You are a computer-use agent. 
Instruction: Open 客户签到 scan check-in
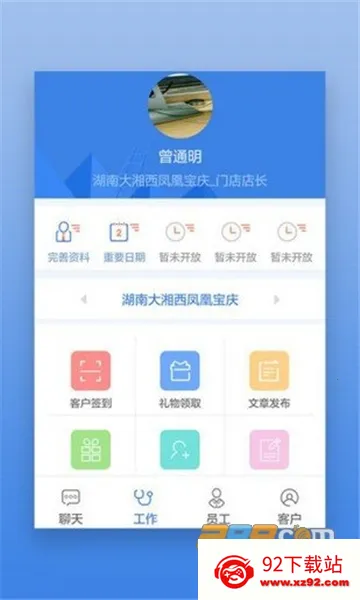[x=91, y=379]
